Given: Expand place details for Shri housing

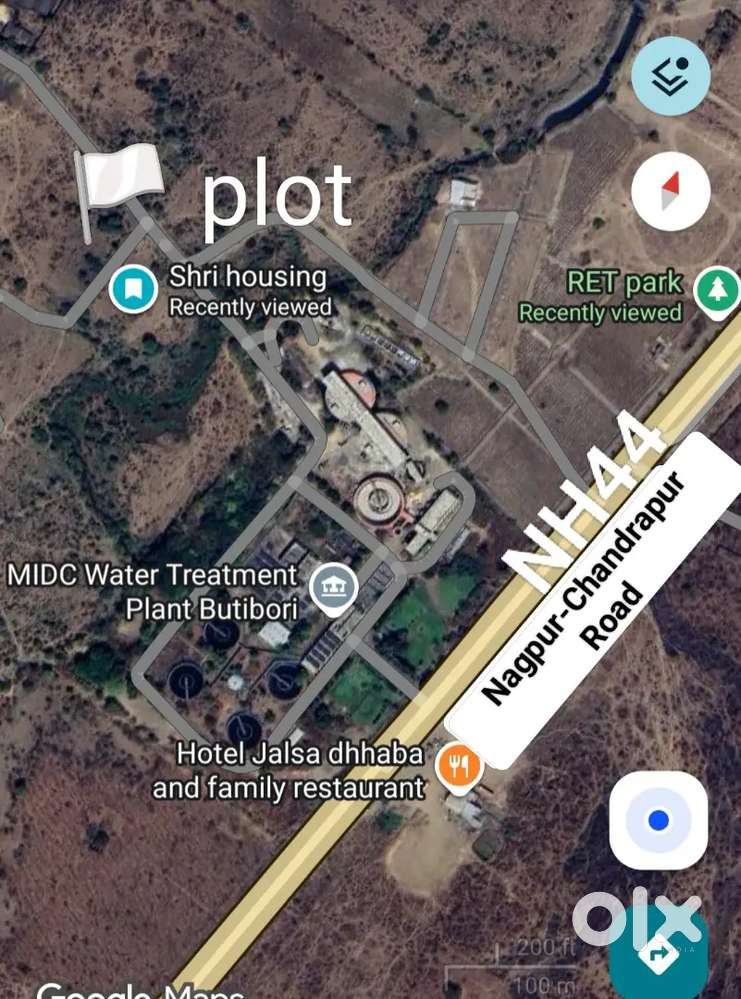Looking at the screenshot, I should click(247, 277).
